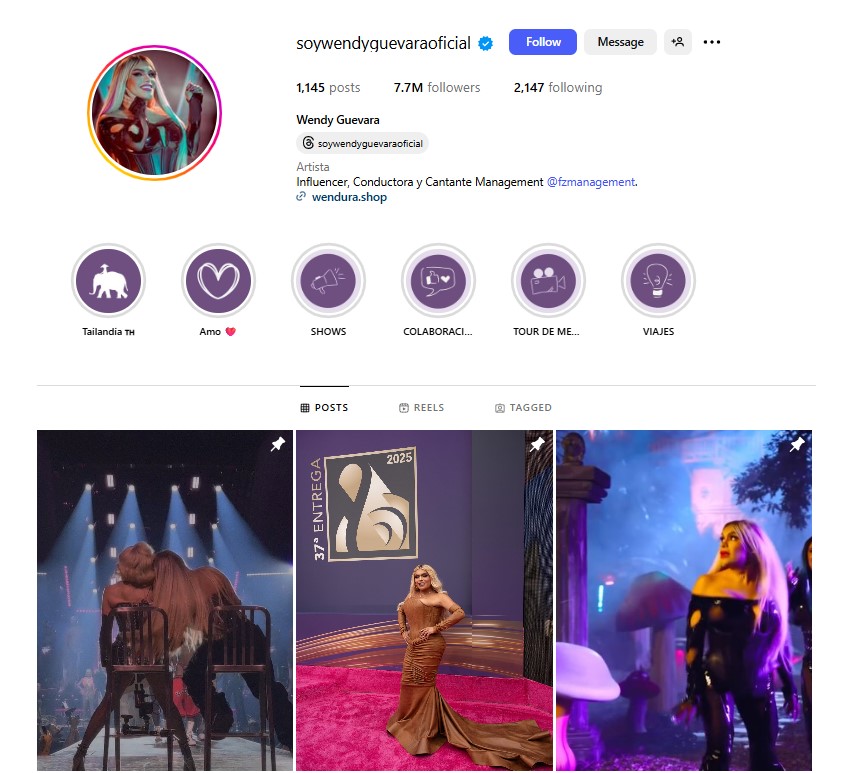The height and width of the screenshot is (773, 853).
Task: Open the VIAJES highlight
Action: [658, 281]
